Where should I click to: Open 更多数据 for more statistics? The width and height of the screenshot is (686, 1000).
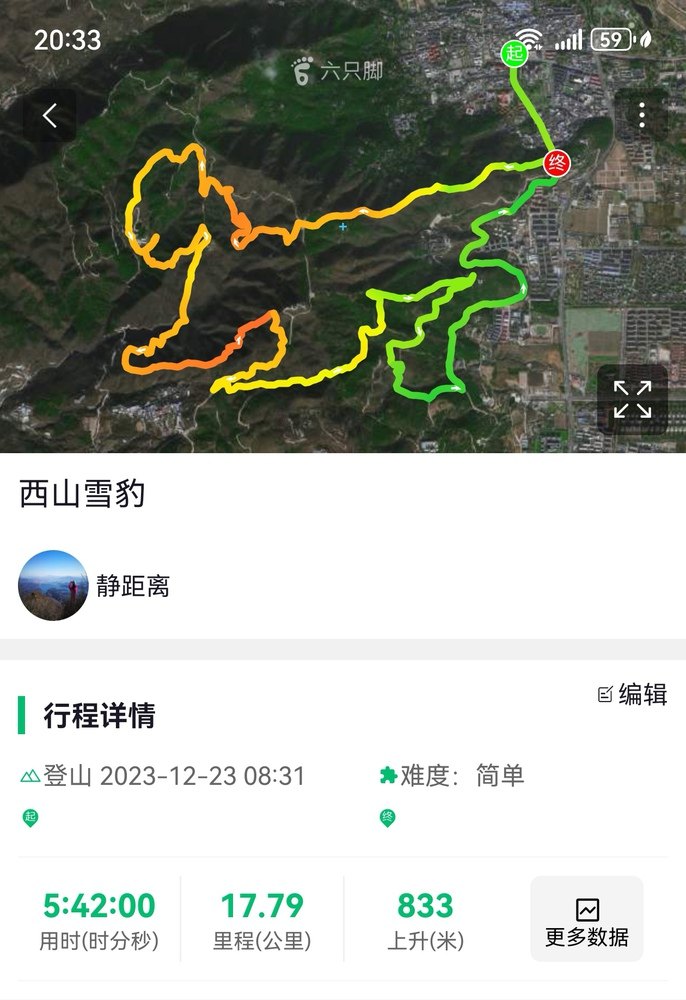point(587,920)
